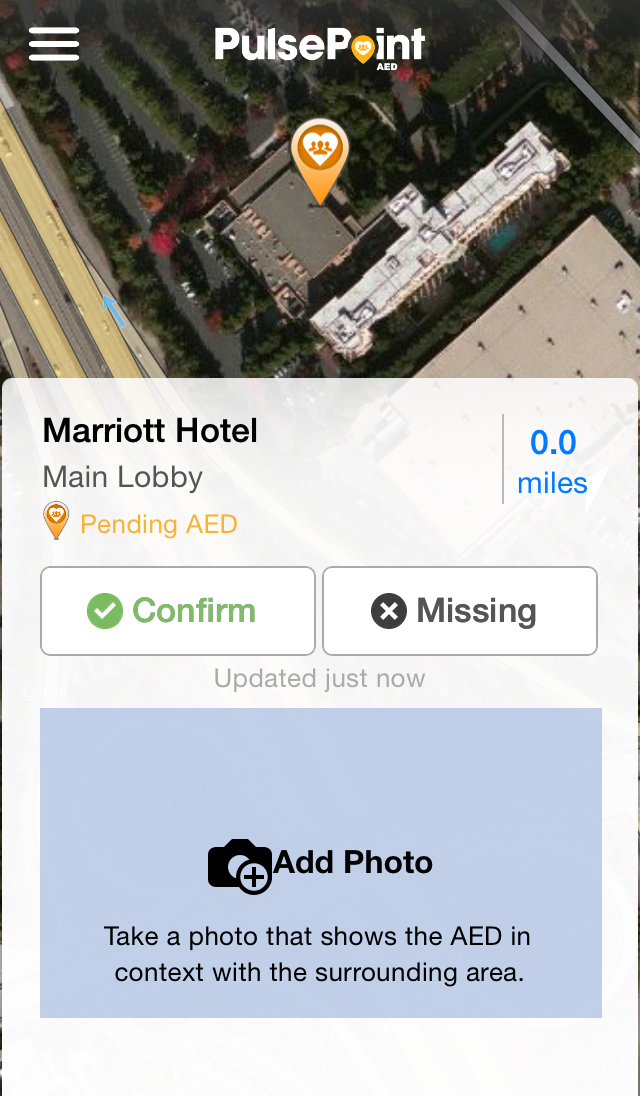Confirm the Marriott Hotel AED

[x=178, y=611]
